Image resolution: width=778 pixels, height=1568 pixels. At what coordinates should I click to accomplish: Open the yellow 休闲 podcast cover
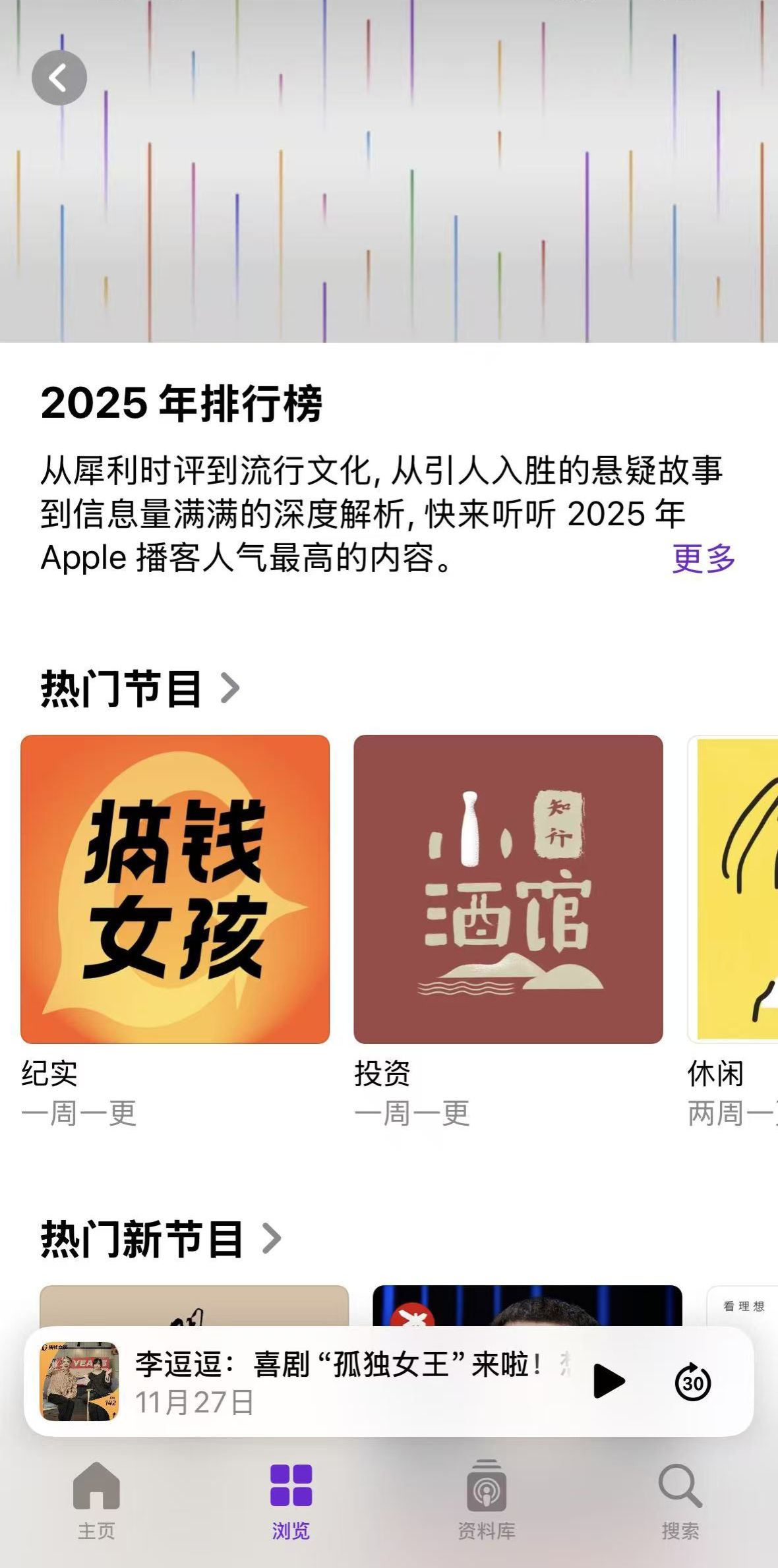pyautogui.click(x=733, y=889)
